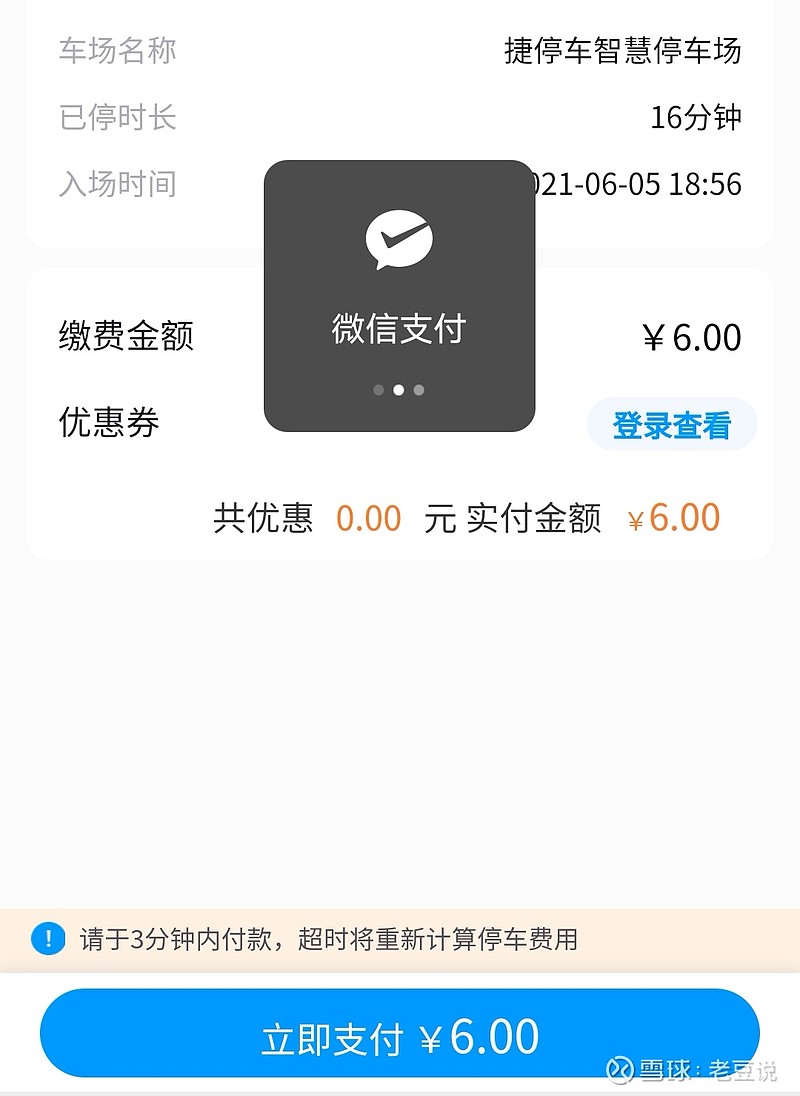The width and height of the screenshot is (800, 1096).
Task: Pay now with 立即支付 ¥6.00
Action: pyautogui.click(x=400, y=1036)
